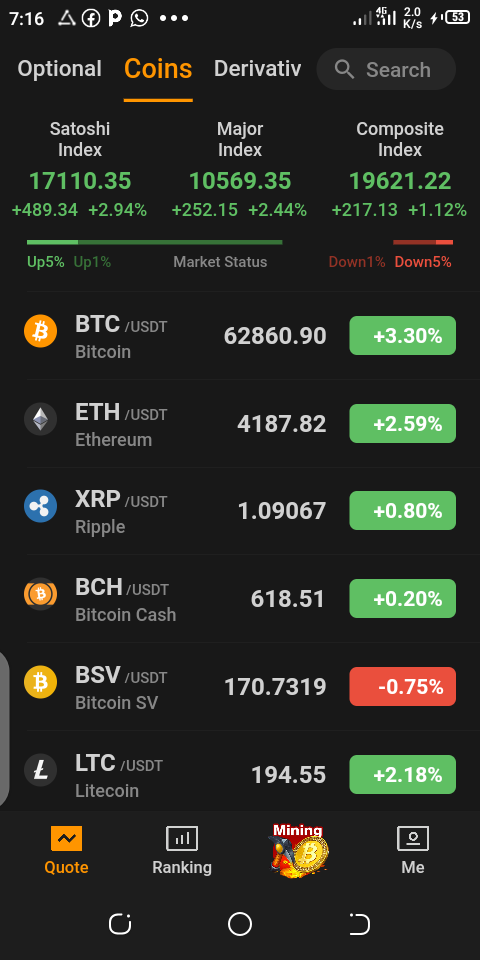This screenshot has width=480, height=960.
Task: Open the BTC/USDT Bitcoin row
Action: (240, 336)
